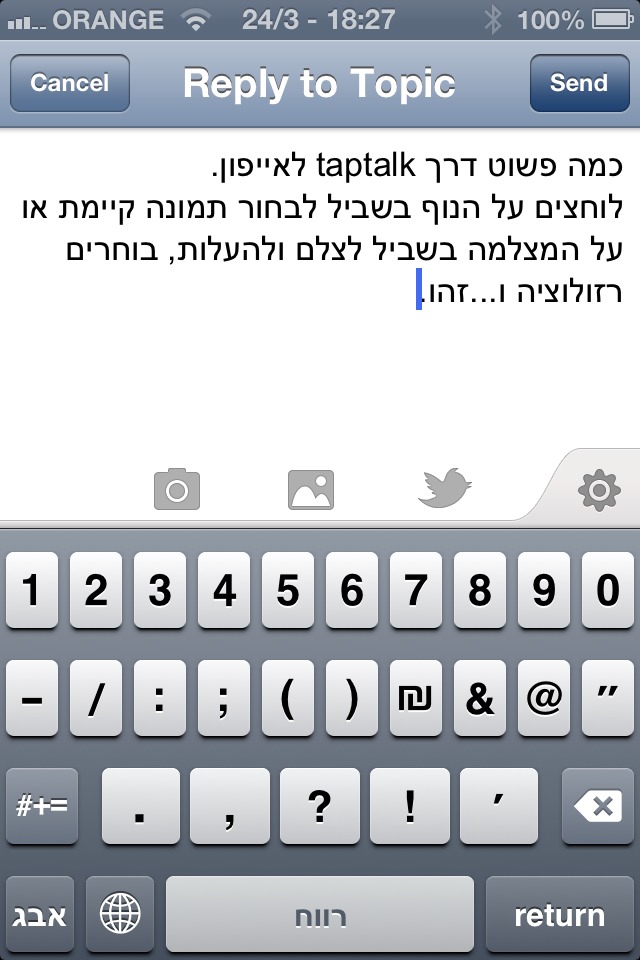
Task: Switch to the #+= symbols keyboard
Action: pos(43,806)
